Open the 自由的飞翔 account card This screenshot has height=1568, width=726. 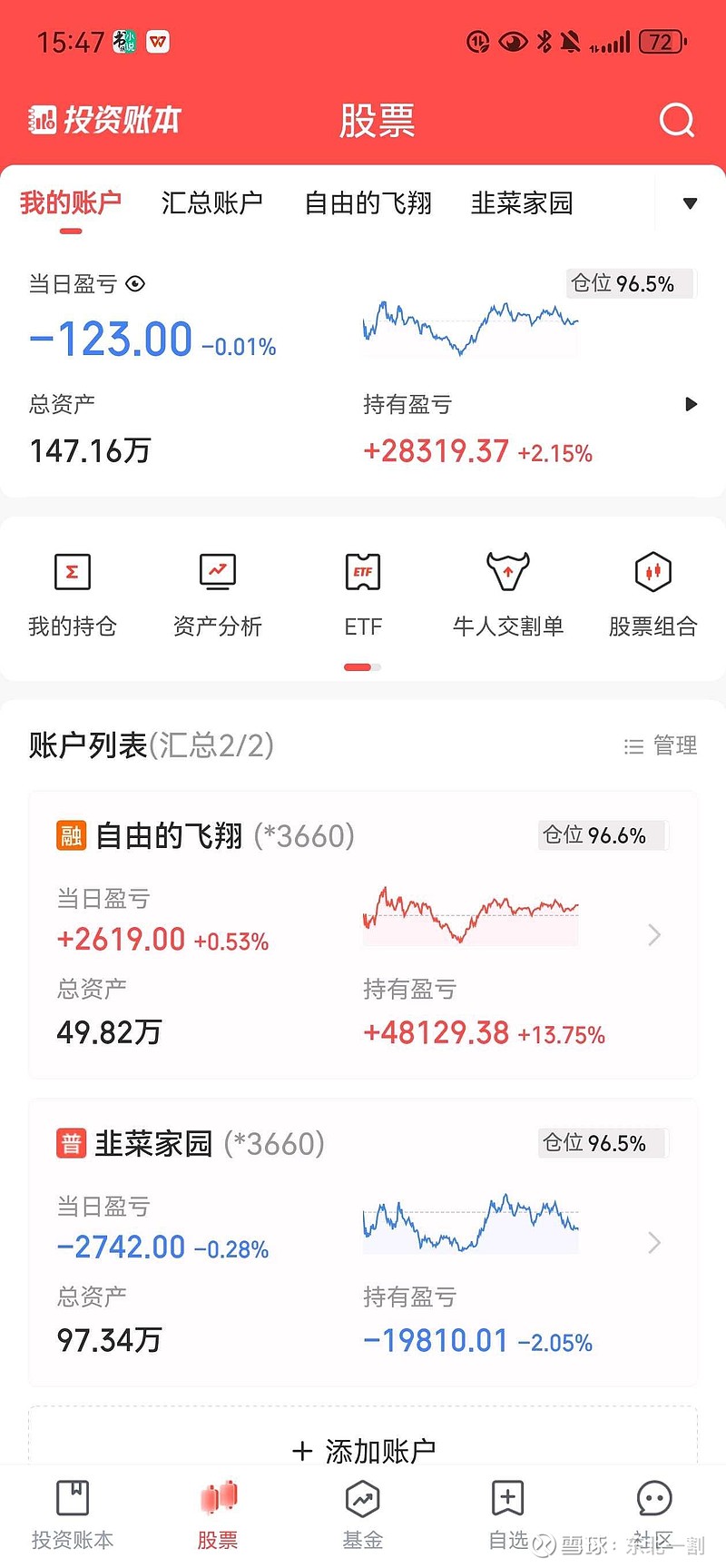pos(363,935)
